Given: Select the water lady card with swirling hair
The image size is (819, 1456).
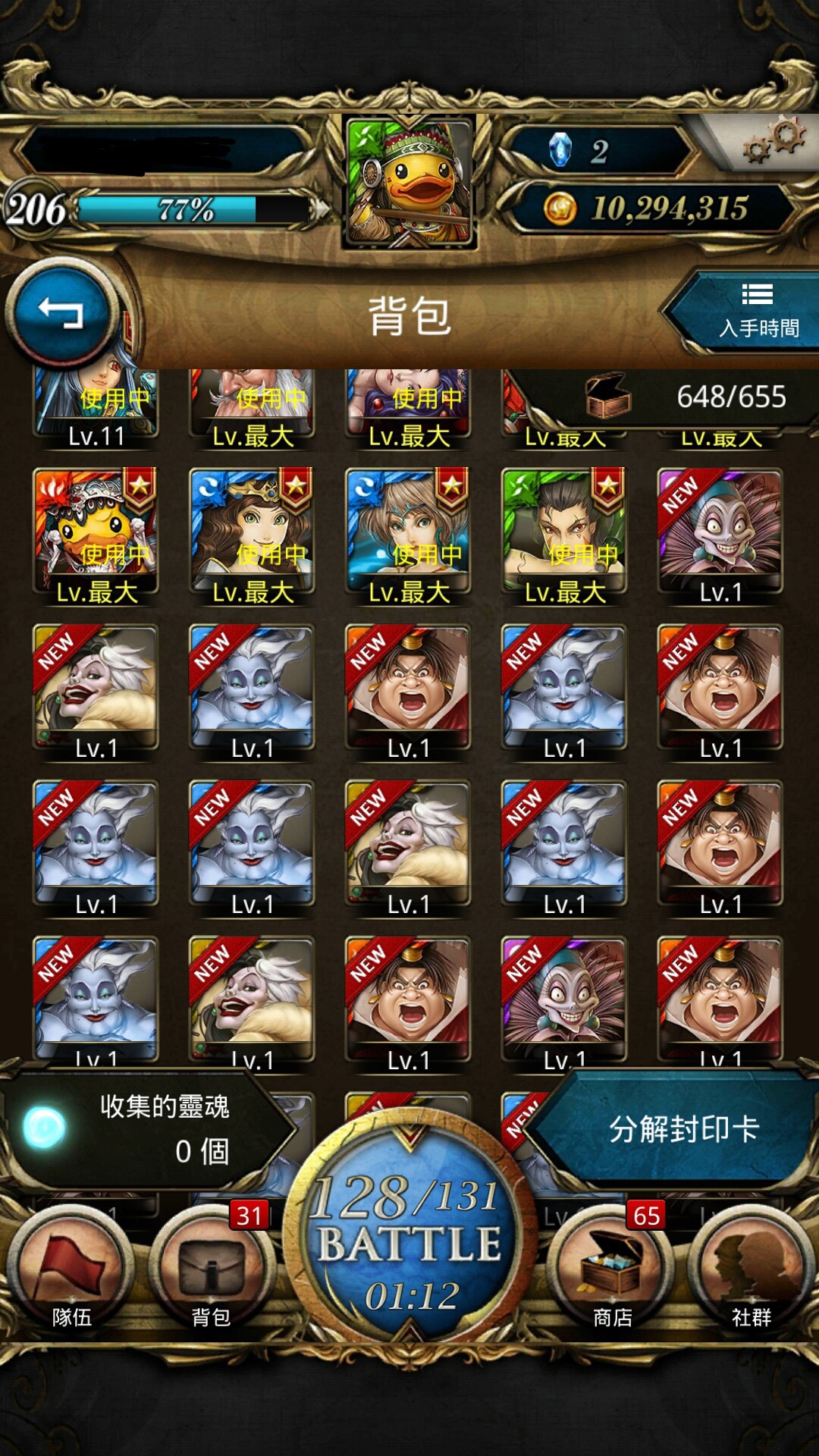Looking at the screenshot, I should pyautogui.click(x=408, y=536).
